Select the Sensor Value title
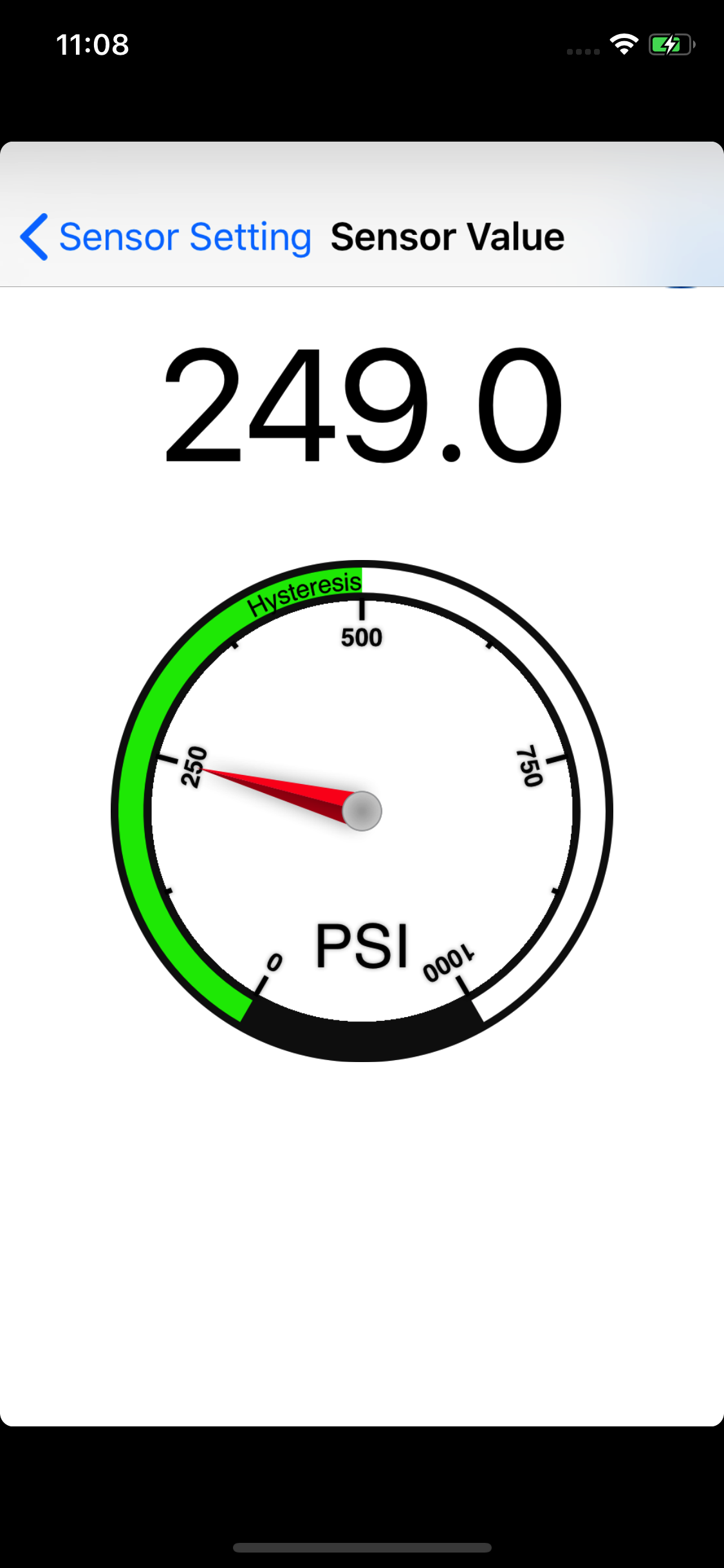Screen dimensions: 724x1568 [447, 236]
